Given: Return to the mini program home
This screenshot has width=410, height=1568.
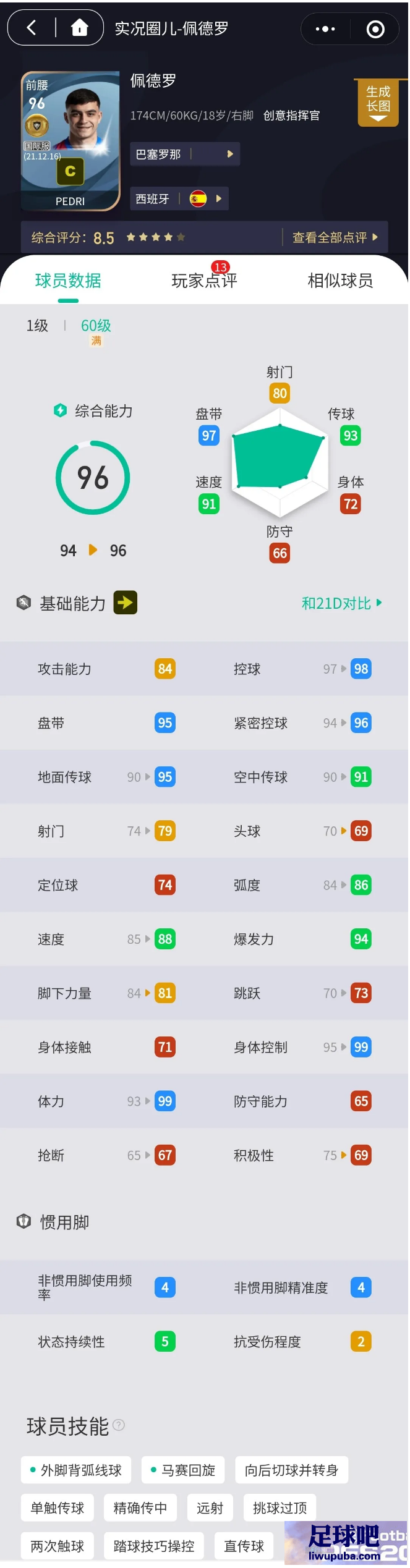Looking at the screenshot, I should click(80, 28).
